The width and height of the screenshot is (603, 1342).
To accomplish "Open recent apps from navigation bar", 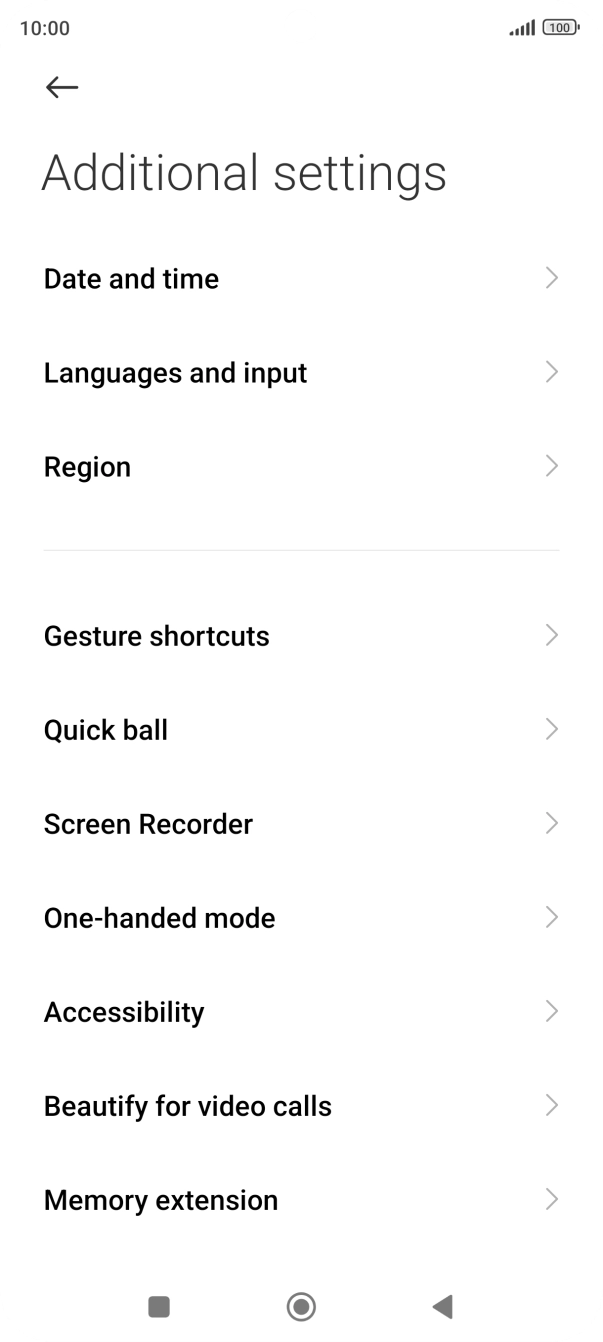I will click(159, 1306).
